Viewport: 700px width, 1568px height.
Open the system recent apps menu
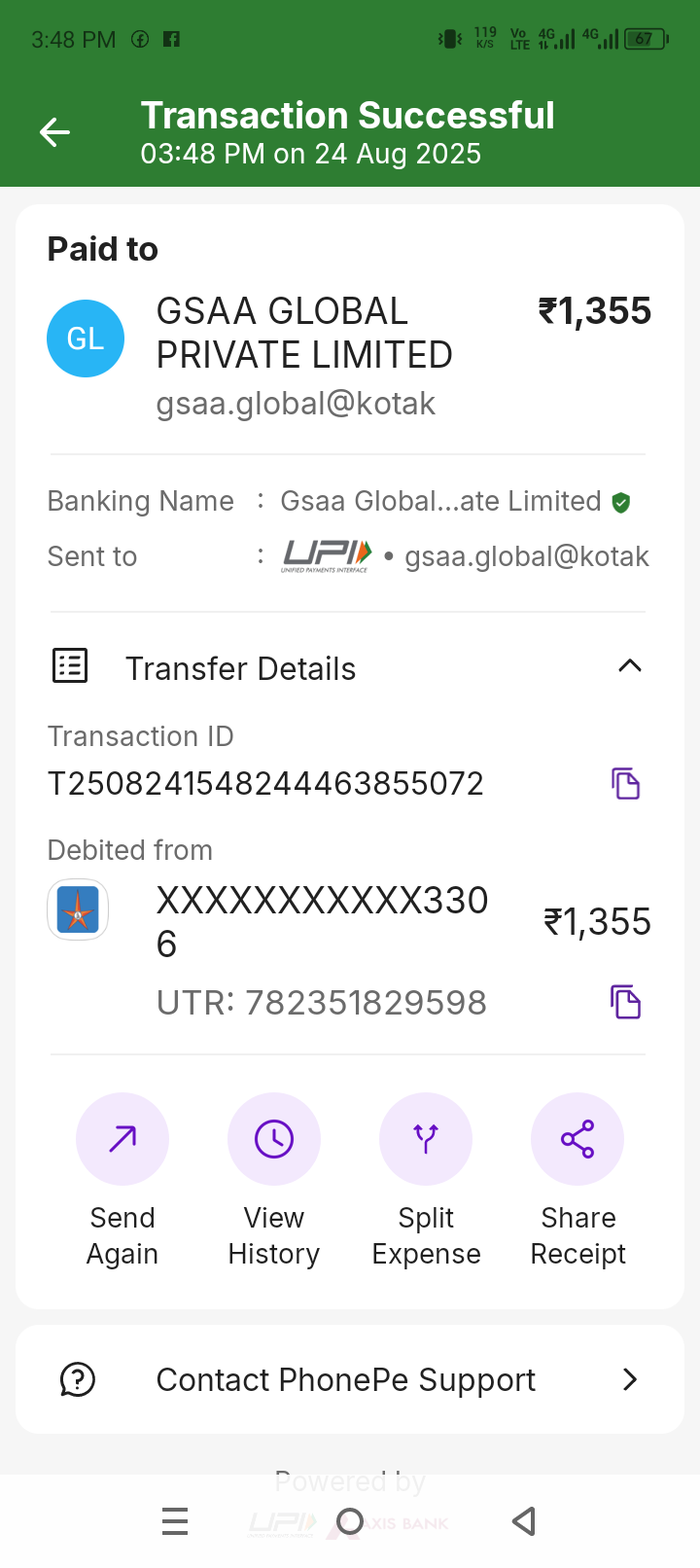coord(175,1521)
